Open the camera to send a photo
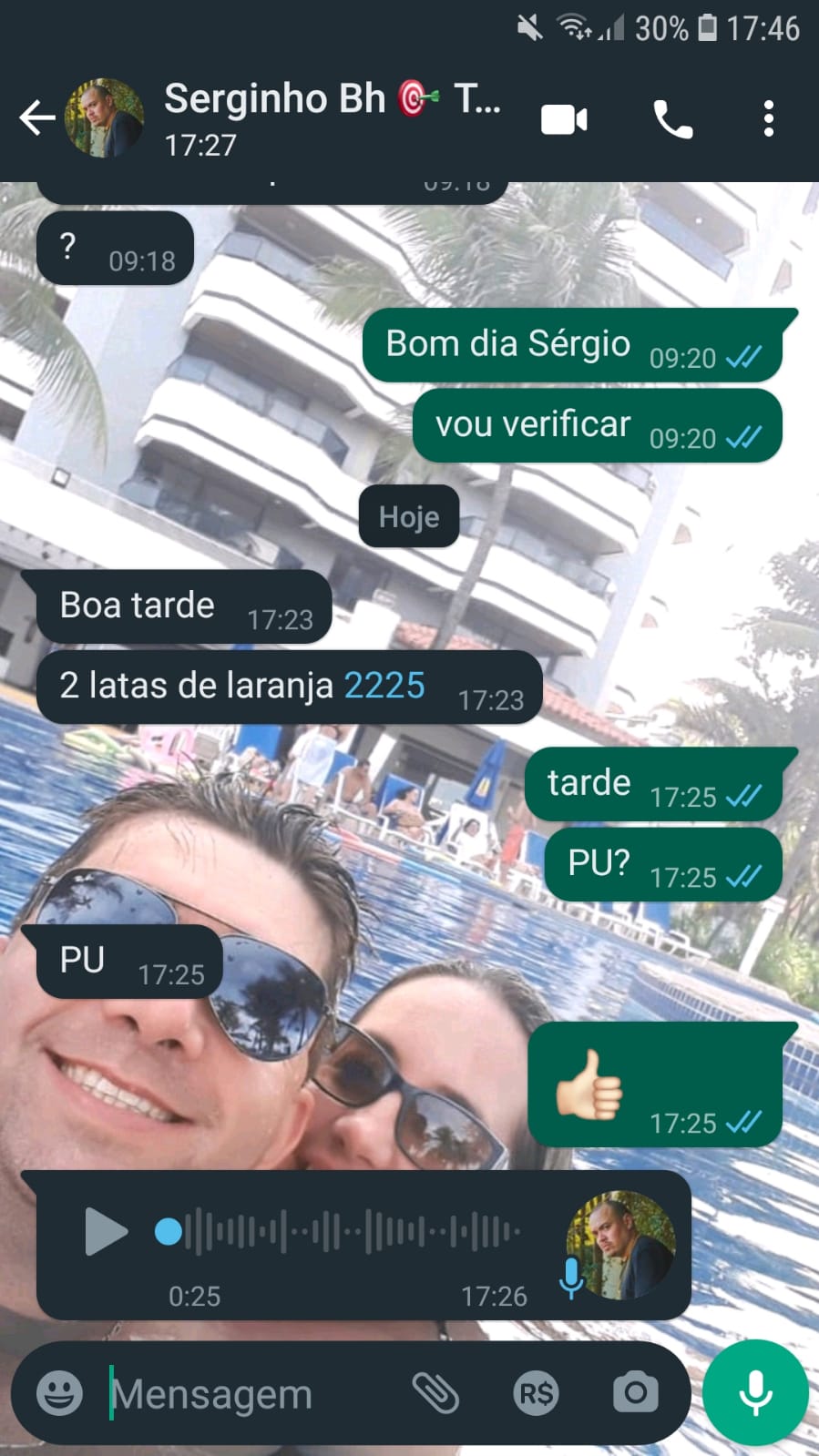Screen dimensions: 819x1456 635,1393
